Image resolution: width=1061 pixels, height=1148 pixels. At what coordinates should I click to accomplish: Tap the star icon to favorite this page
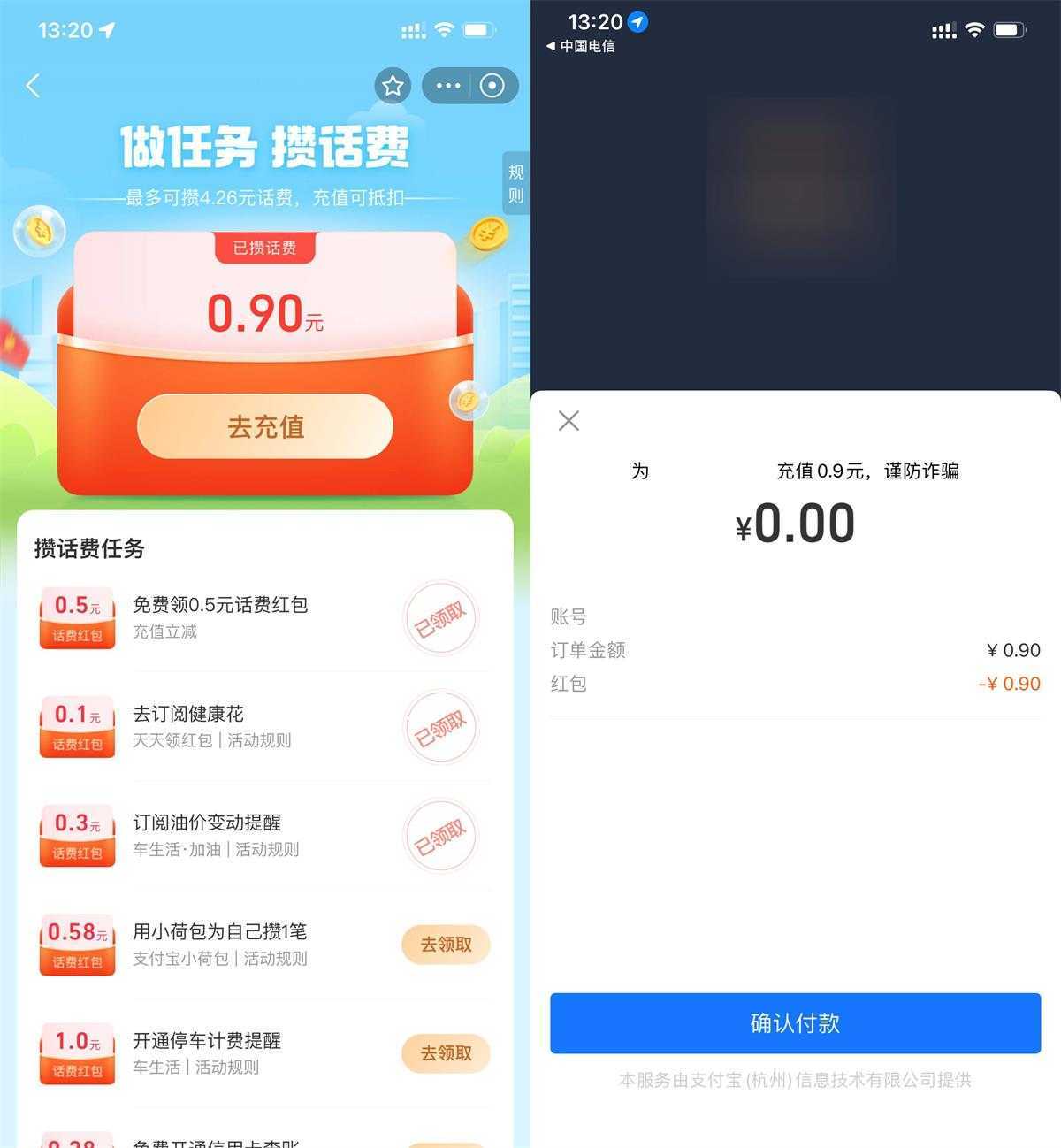click(x=393, y=86)
